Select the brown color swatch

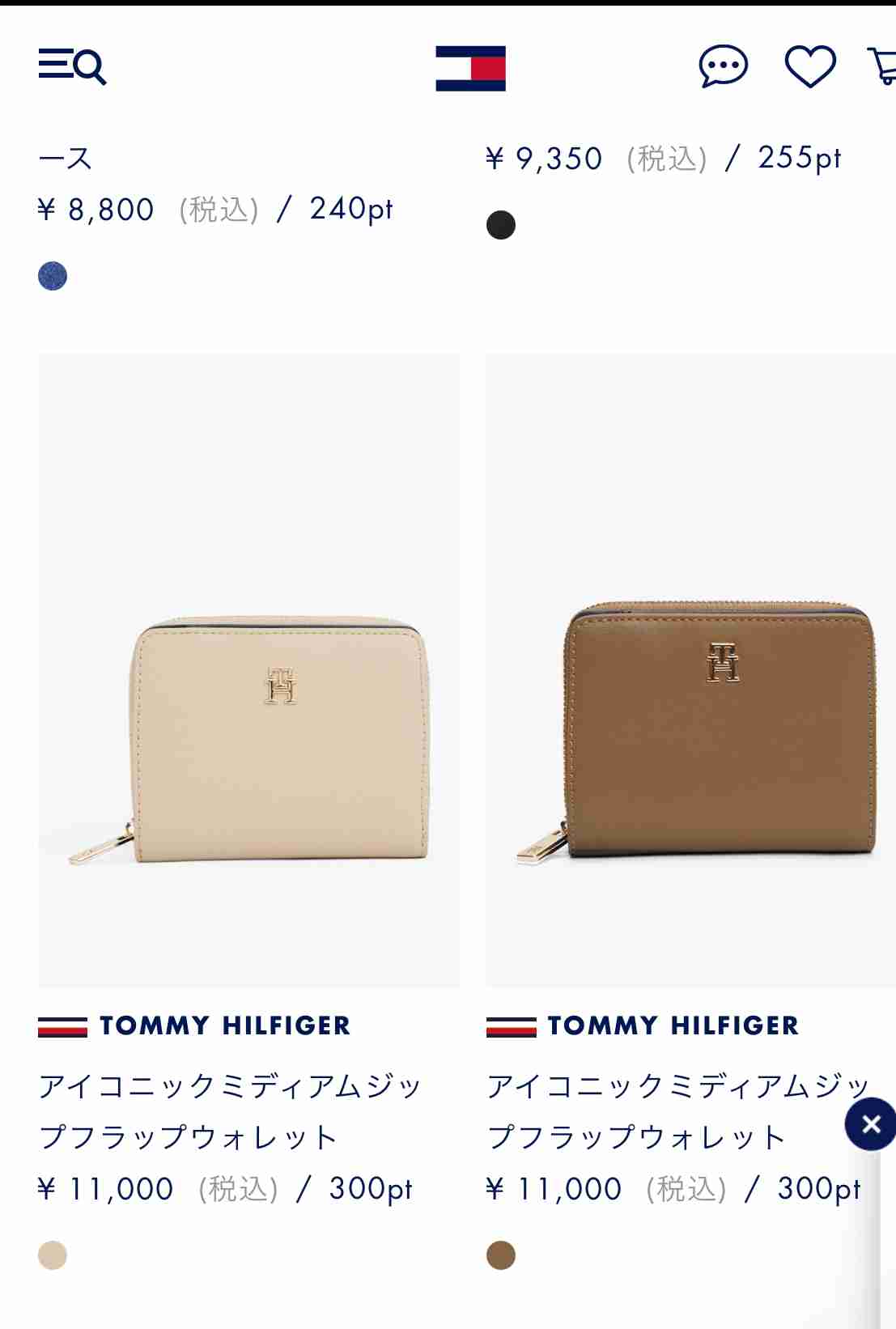(x=501, y=1255)
